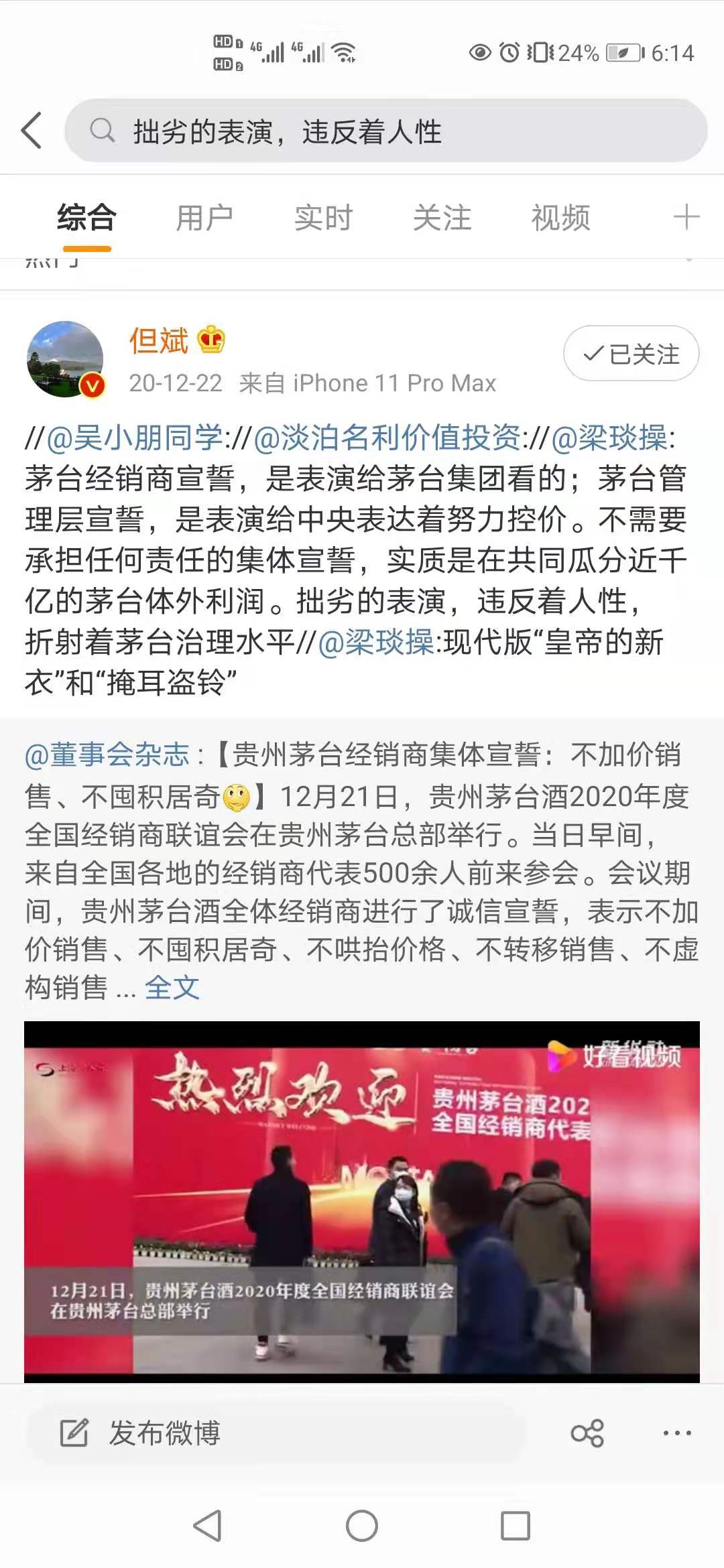Tap the search box with query text
This screenshot has width=724, height=1568.
tap(385, 131)
